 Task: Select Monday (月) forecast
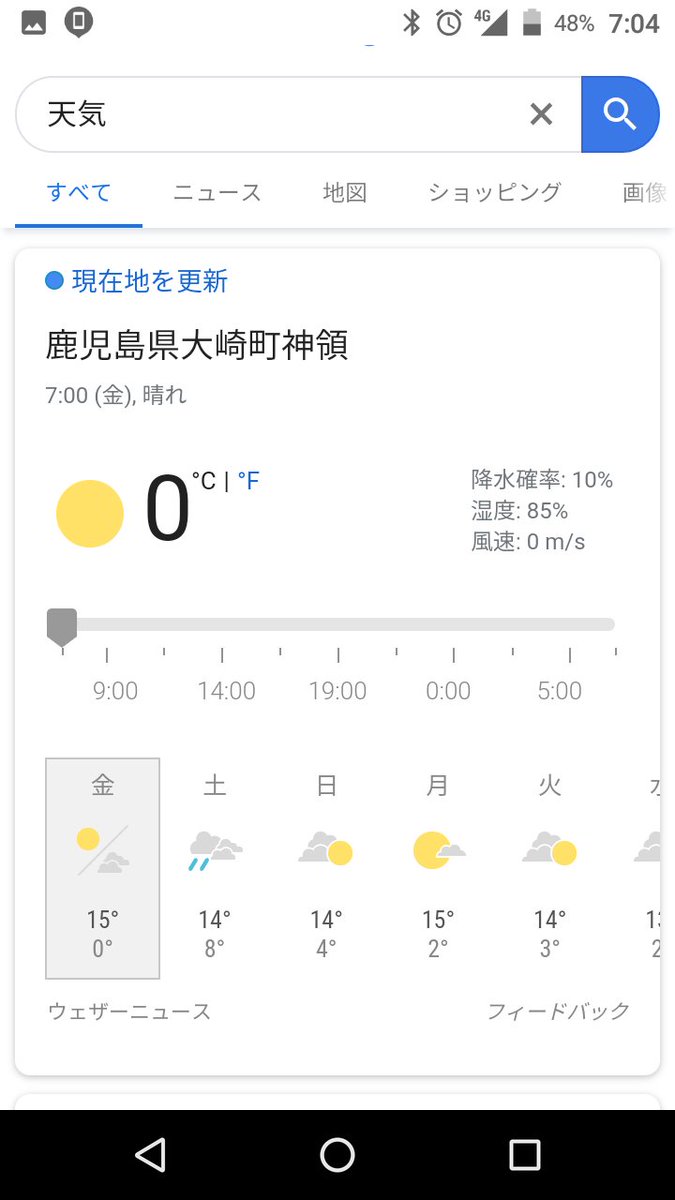coord(438,868)
